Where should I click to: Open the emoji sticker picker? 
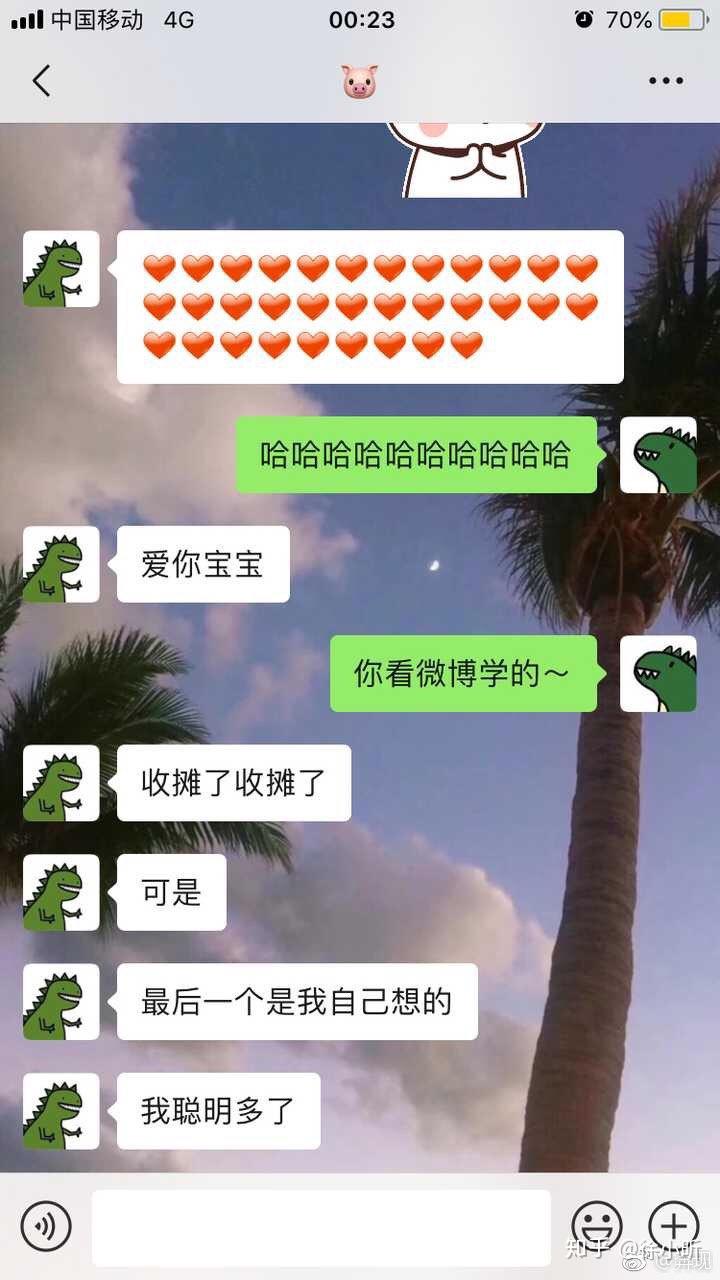(599, 1225)
